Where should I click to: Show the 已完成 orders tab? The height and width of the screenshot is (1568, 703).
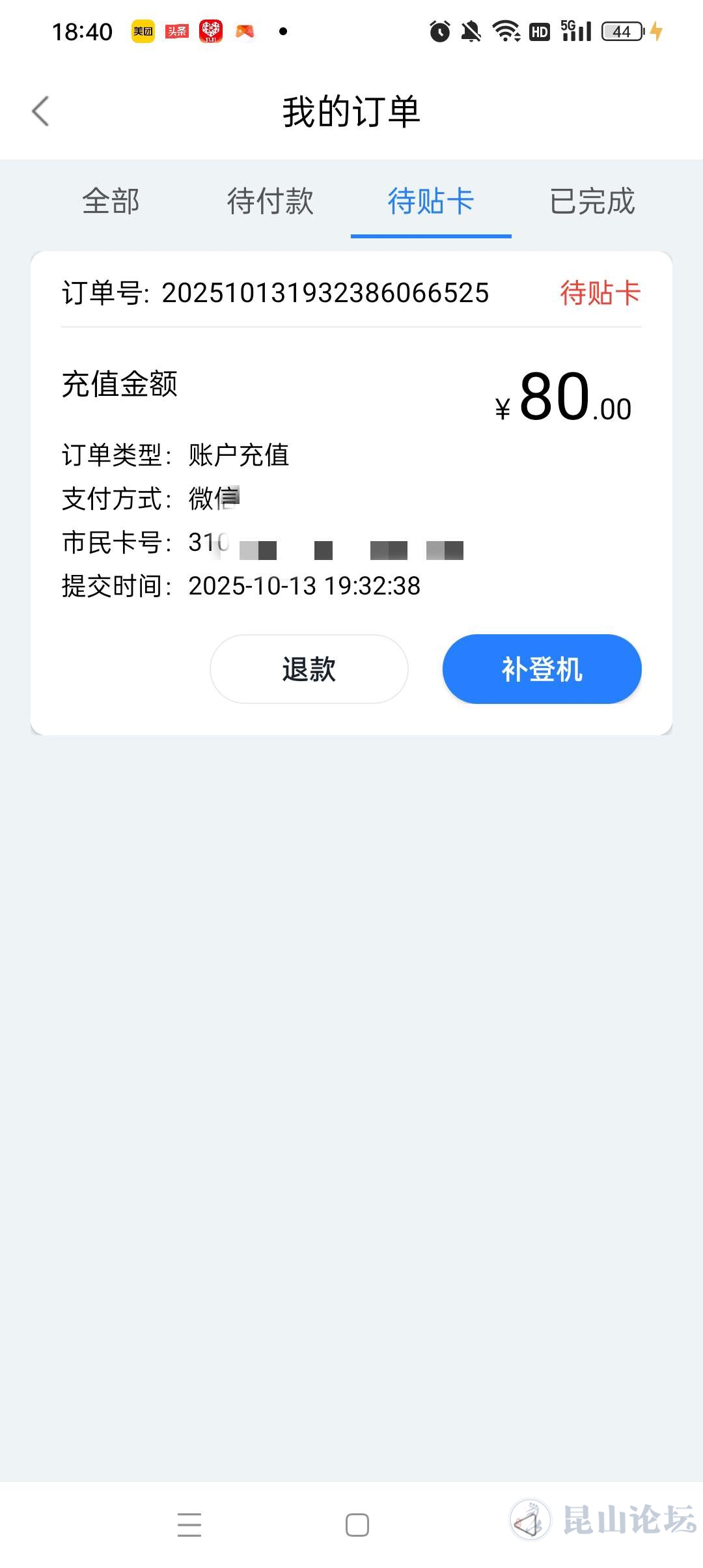coord(592,201)
